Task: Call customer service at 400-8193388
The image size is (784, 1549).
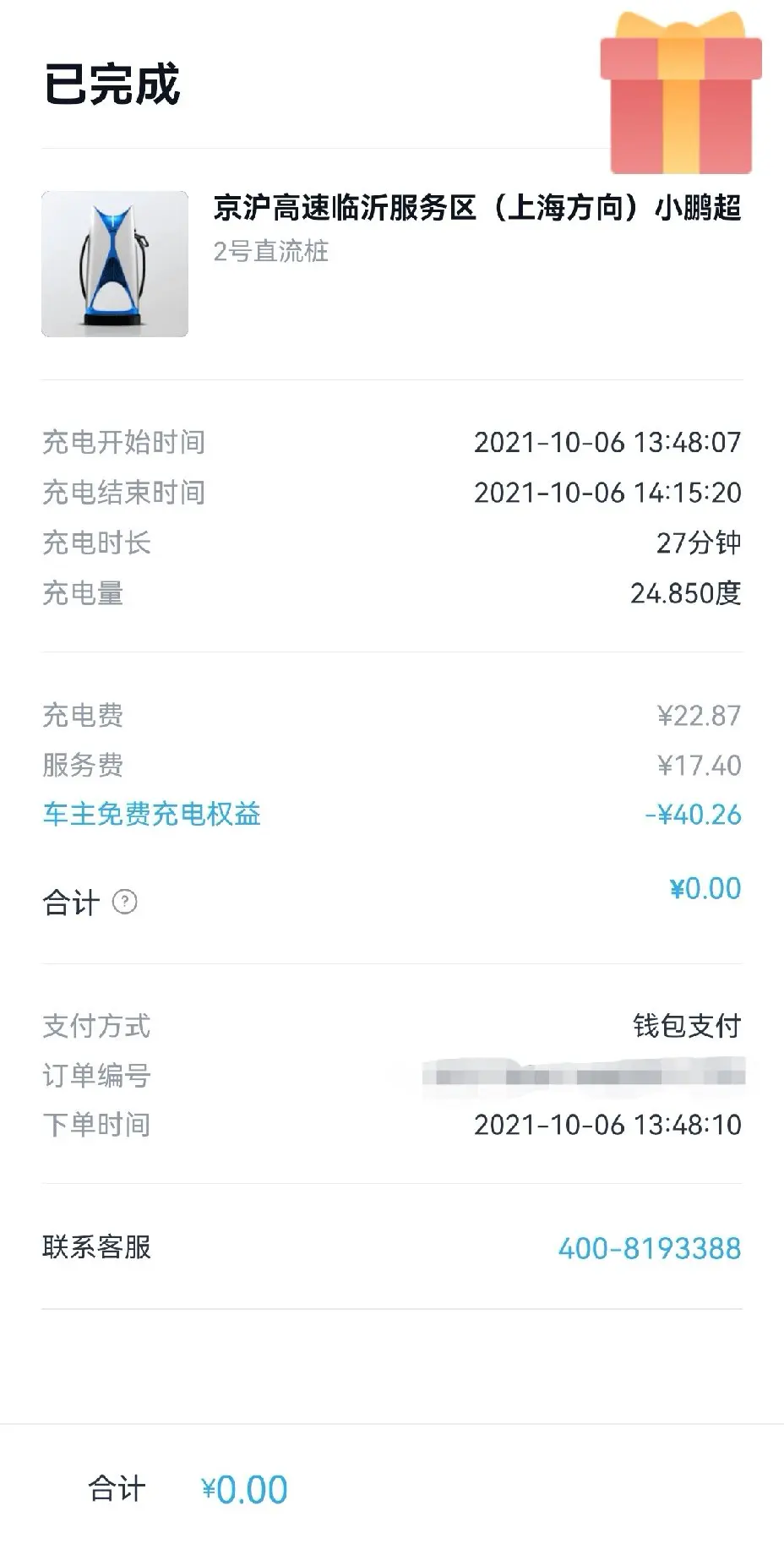Action: point(649,1248)
